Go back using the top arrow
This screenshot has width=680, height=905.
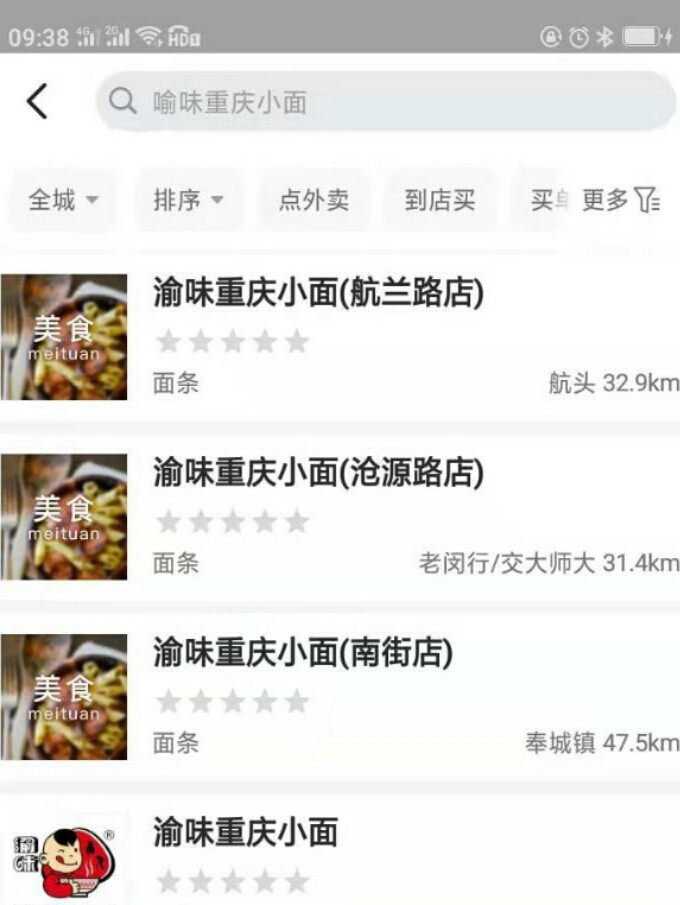tap(37, 101)
